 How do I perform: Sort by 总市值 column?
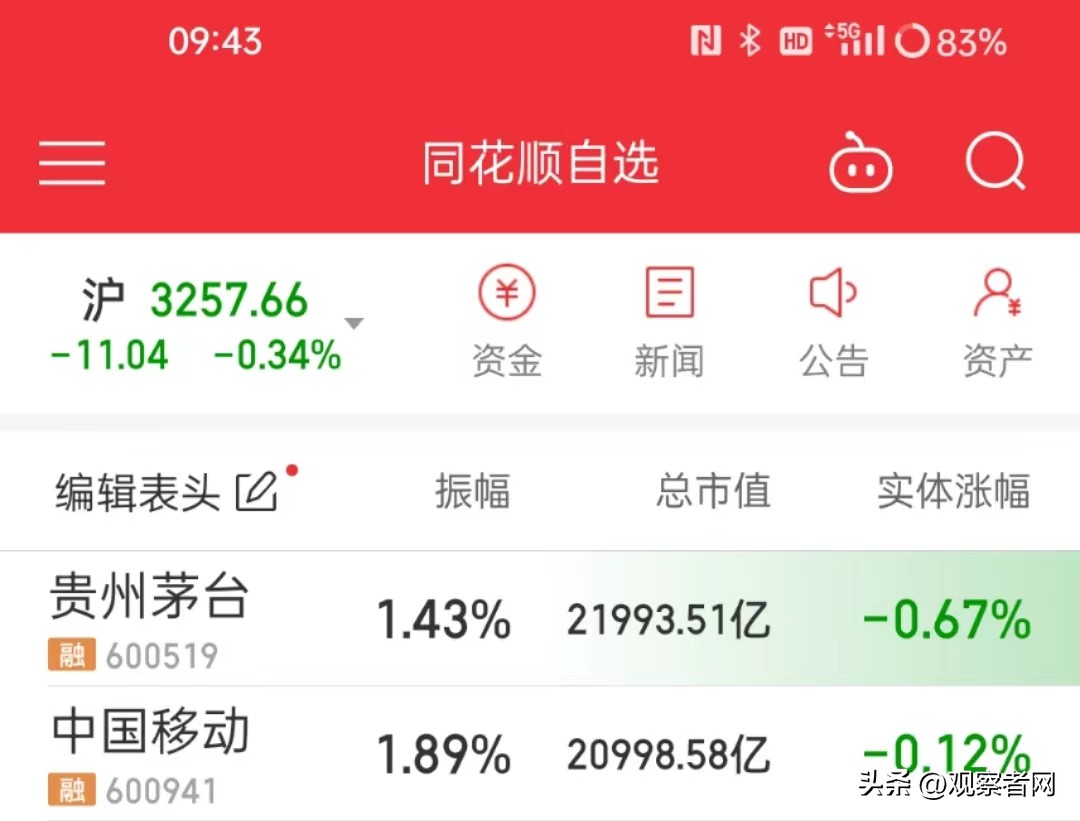tap(714, 491)
